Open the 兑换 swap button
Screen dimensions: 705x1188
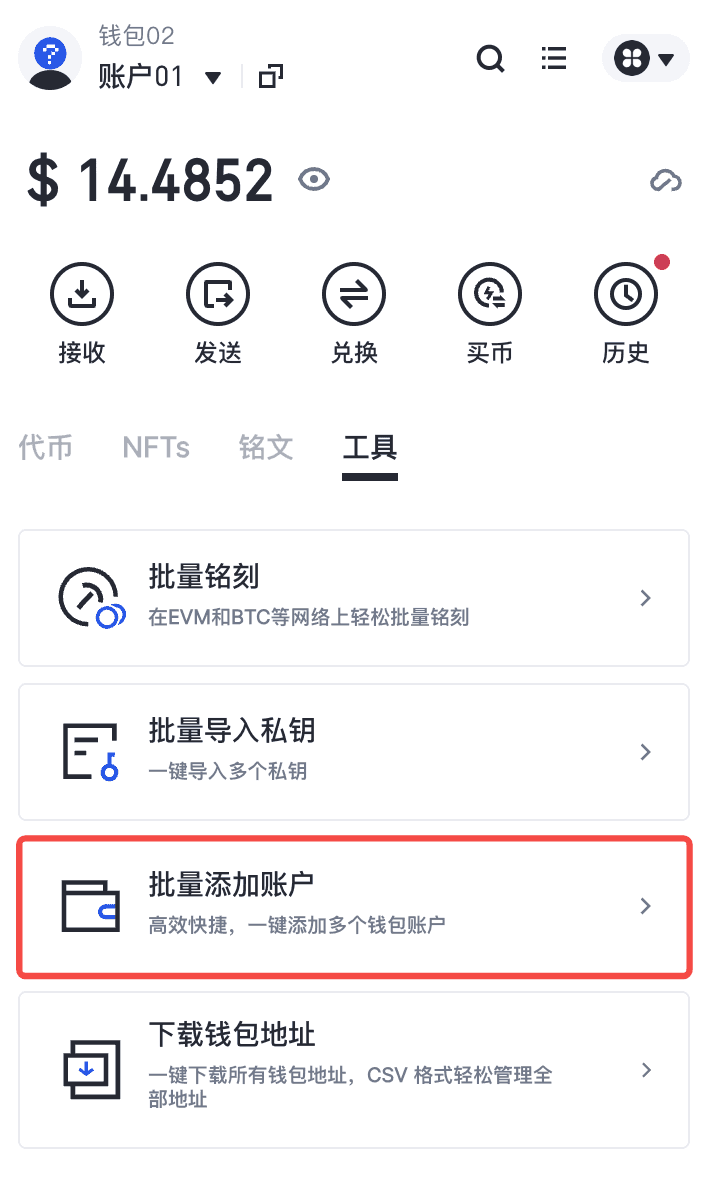pos(354,312)
